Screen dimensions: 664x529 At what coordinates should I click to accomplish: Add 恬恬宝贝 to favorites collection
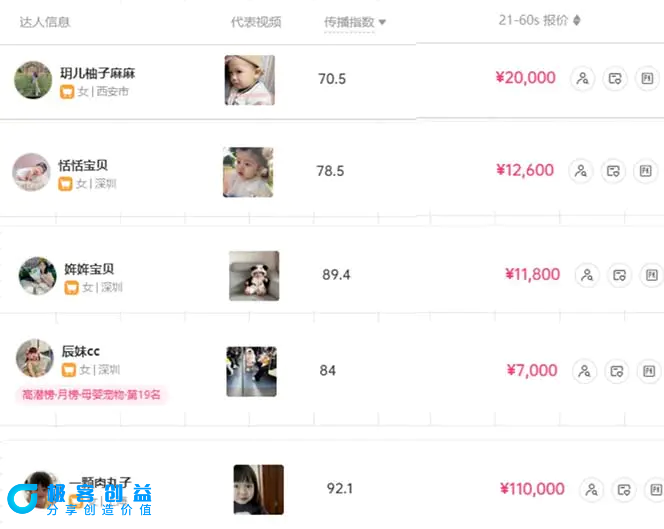[x=615, y=171]
